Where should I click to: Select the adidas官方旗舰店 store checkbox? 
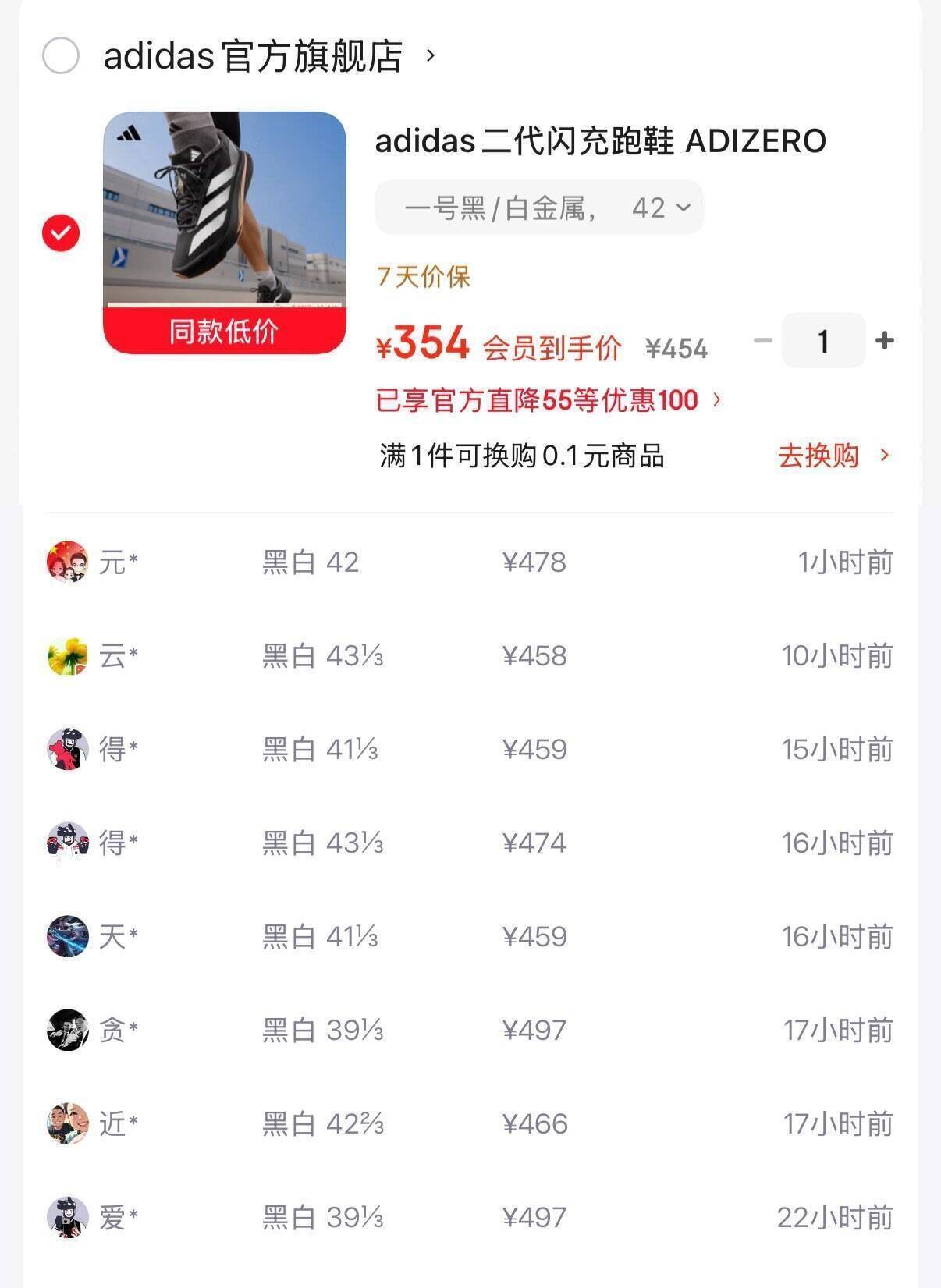[x=61, y=56]
